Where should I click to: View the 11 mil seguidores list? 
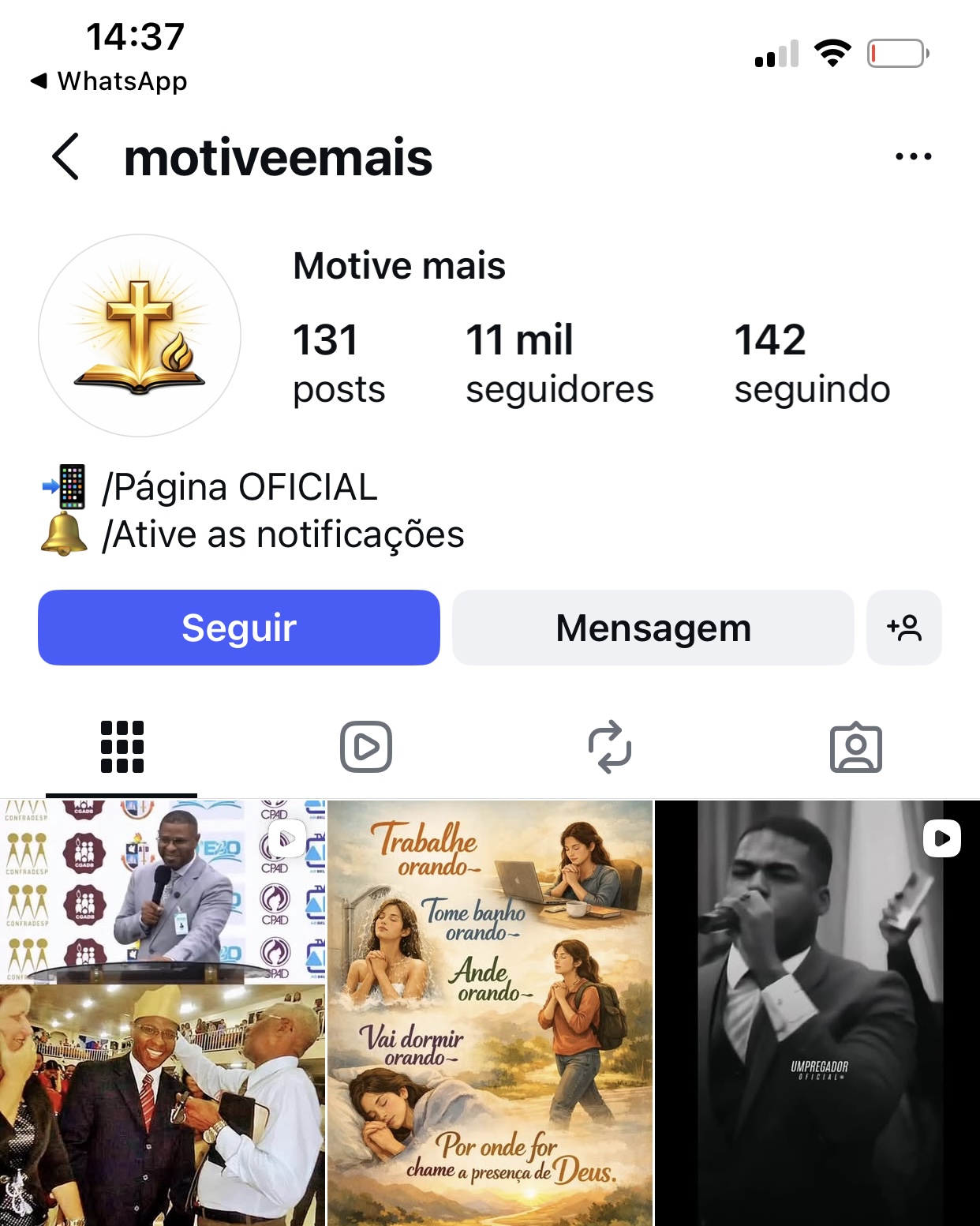coord(559,363)
